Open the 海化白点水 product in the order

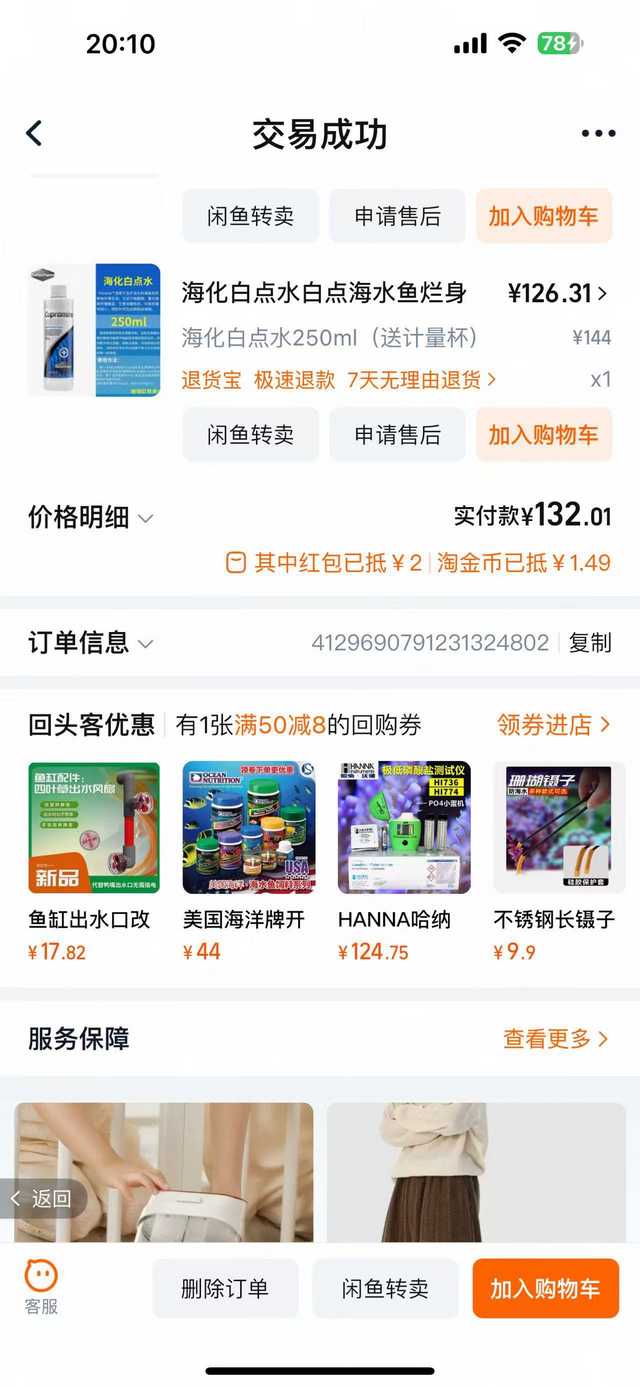point(323,293)
